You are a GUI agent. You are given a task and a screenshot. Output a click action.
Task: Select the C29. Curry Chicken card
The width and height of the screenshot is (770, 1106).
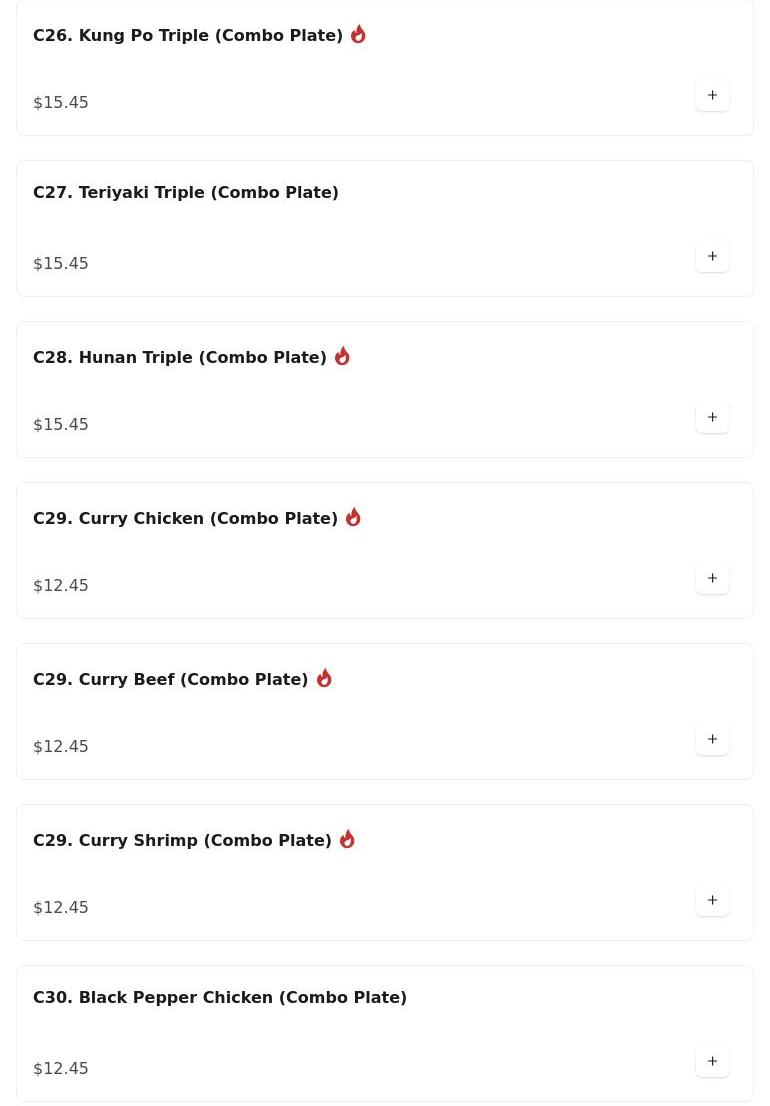pos(185,519)
